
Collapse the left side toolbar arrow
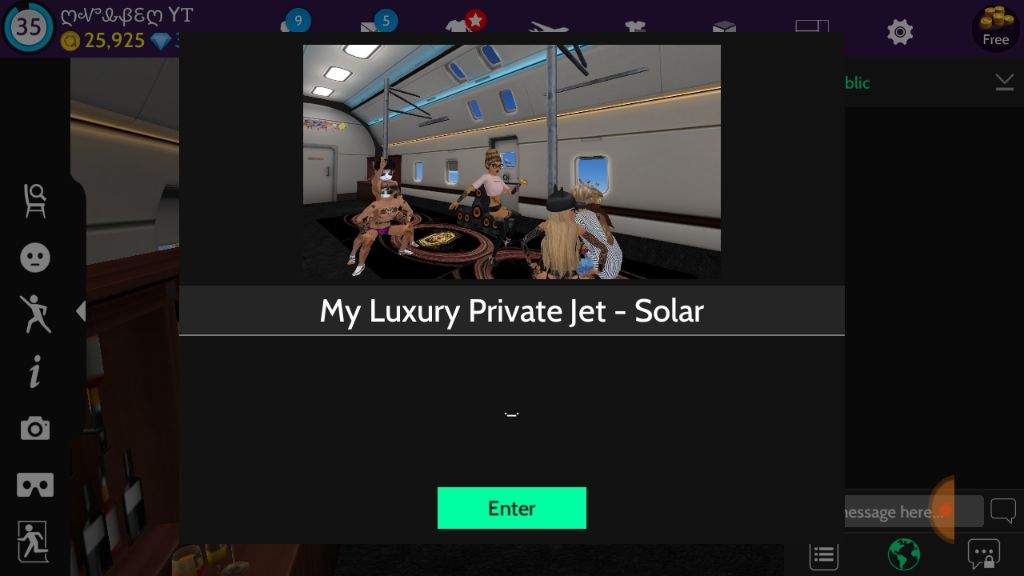click(81, 312)
